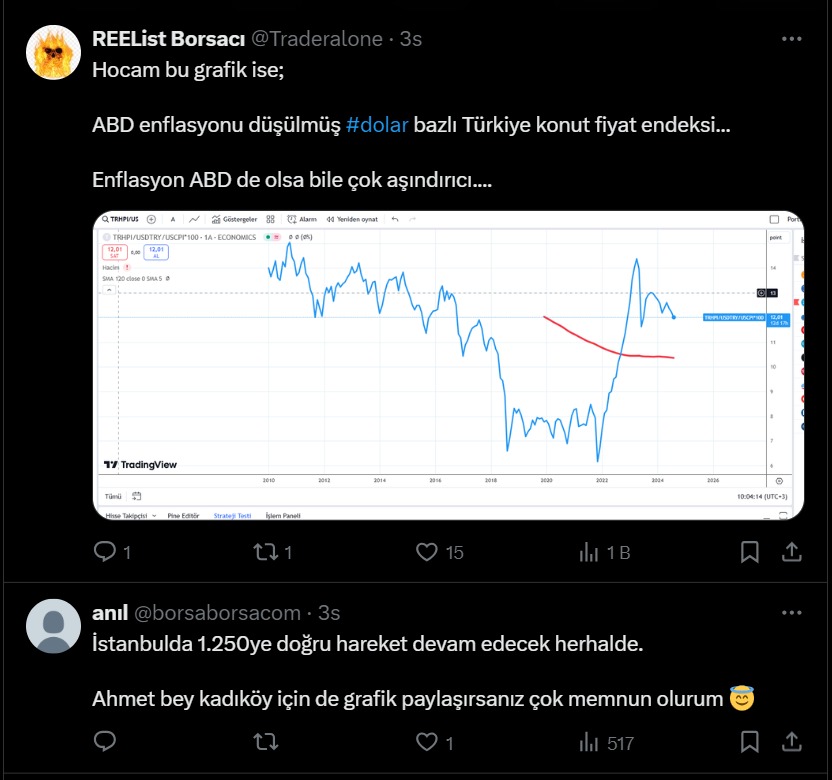This screenshot has width=832, height=780.
Task: Open the #dolar hashtag link
Action: pyautogui.click(x=377, y=126)
